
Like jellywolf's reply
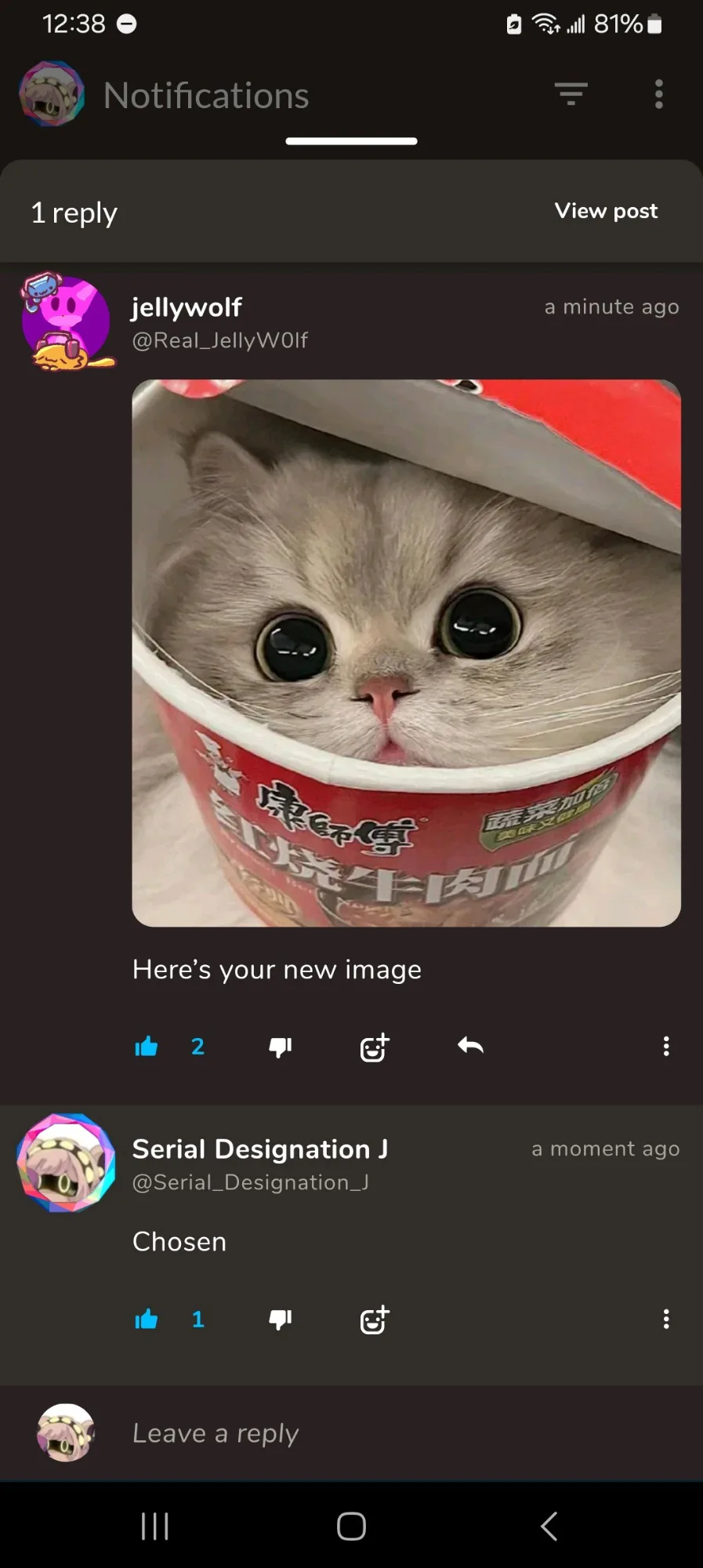[147, 1047]
